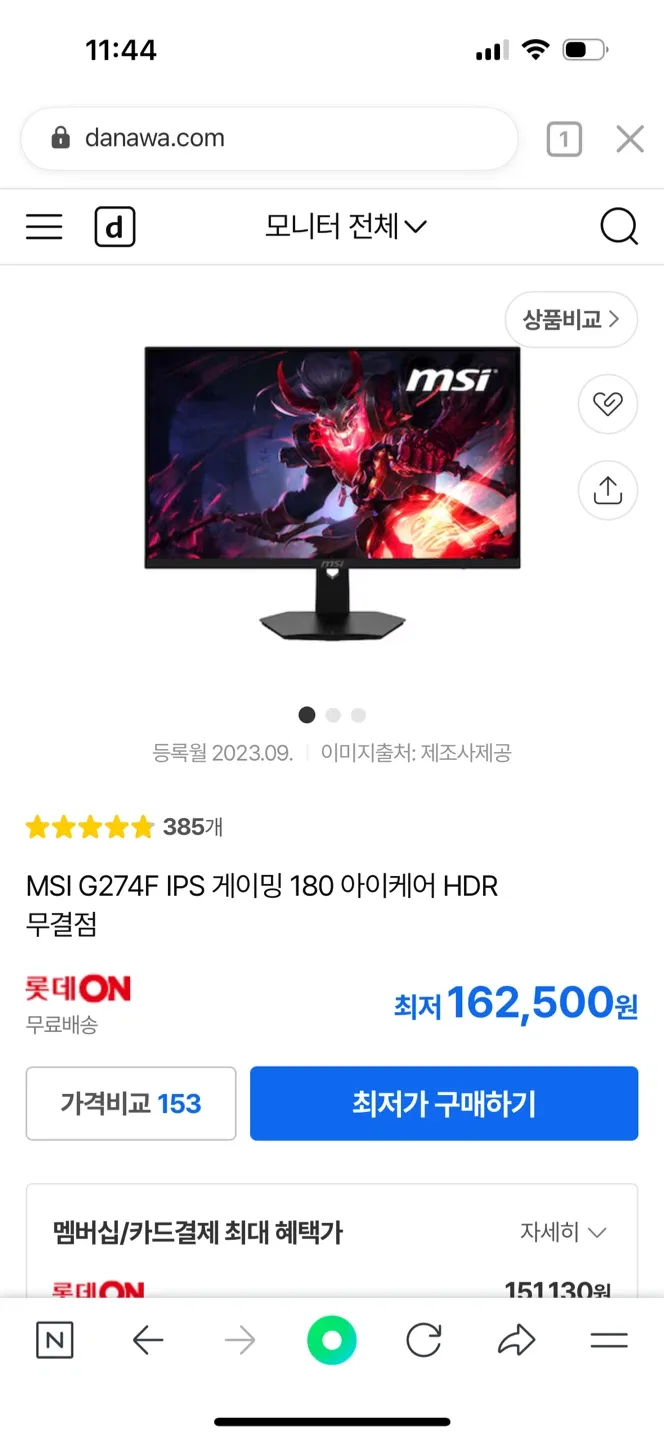Go back to previous page

148,1341
